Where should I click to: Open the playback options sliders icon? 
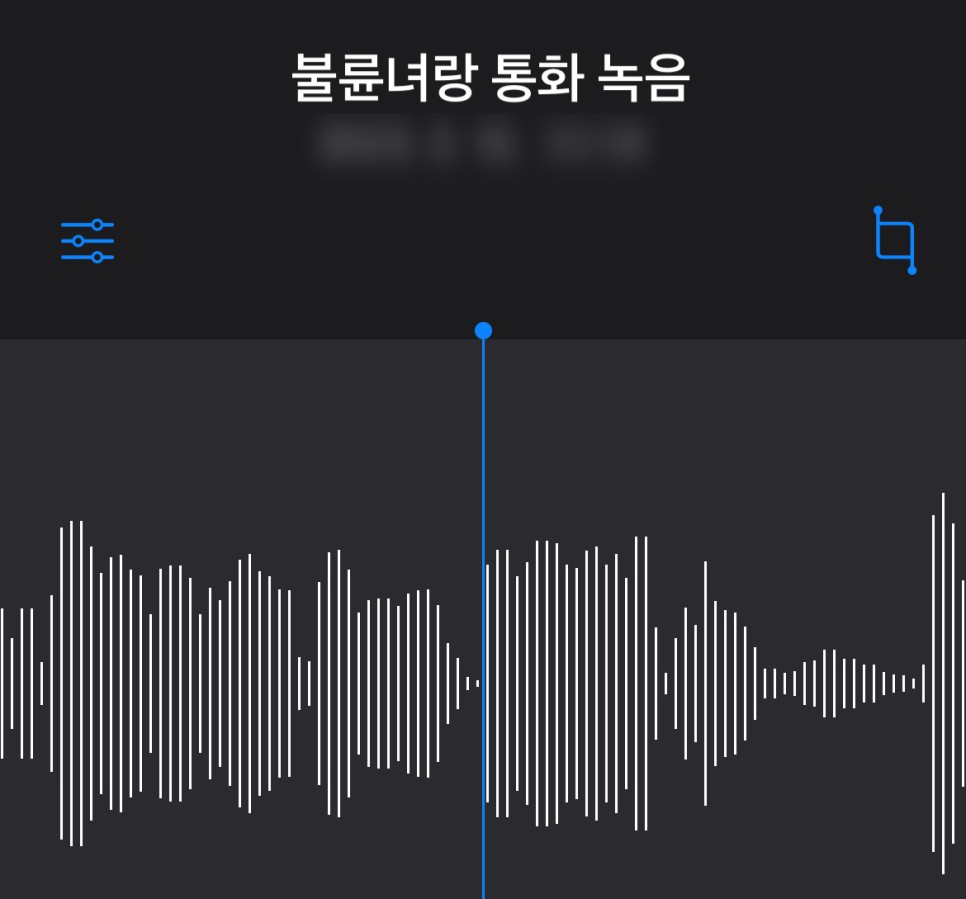point(88,241)
